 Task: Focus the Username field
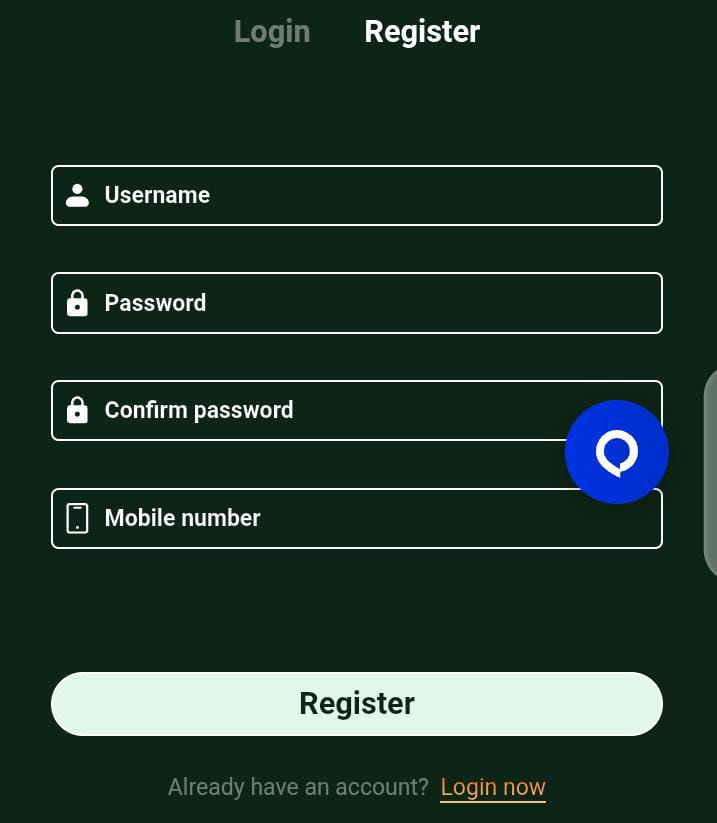click(x=356, y=195)
